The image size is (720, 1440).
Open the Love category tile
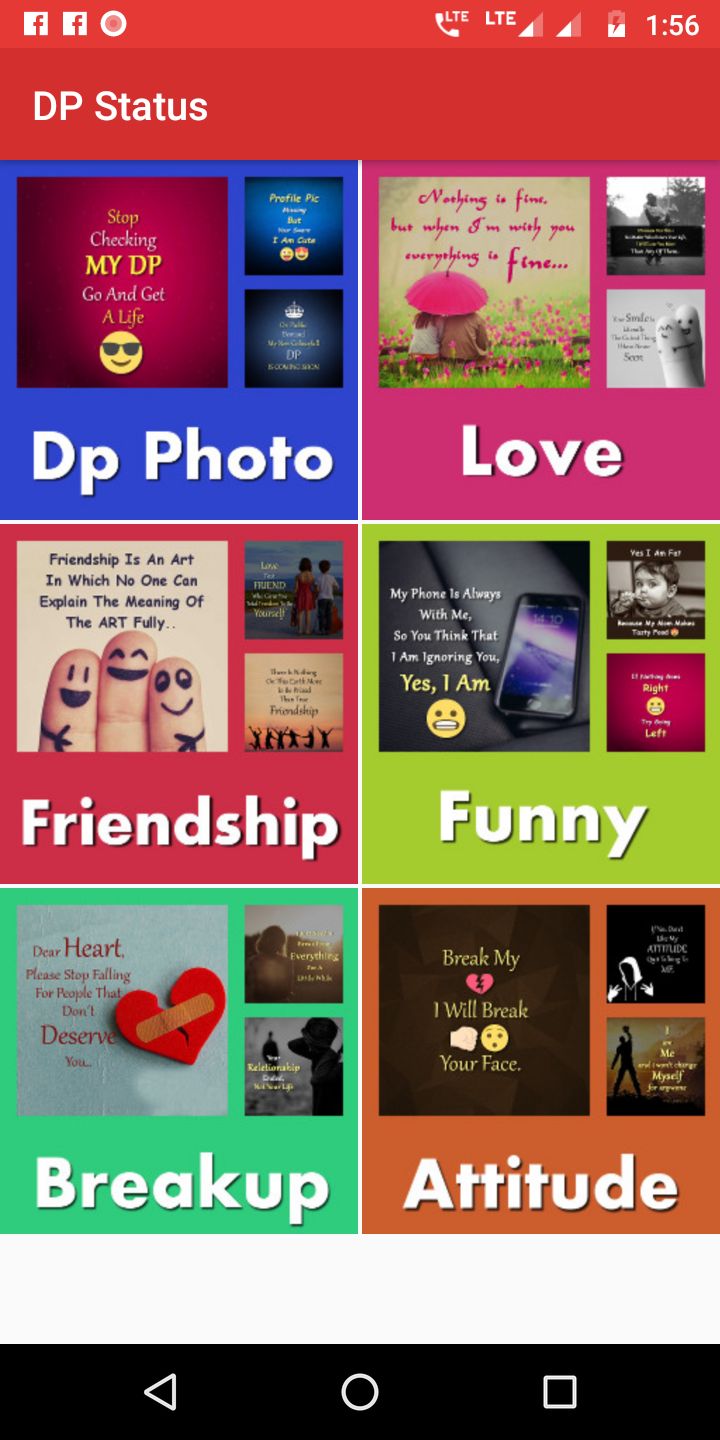click(x=541, y=340)
